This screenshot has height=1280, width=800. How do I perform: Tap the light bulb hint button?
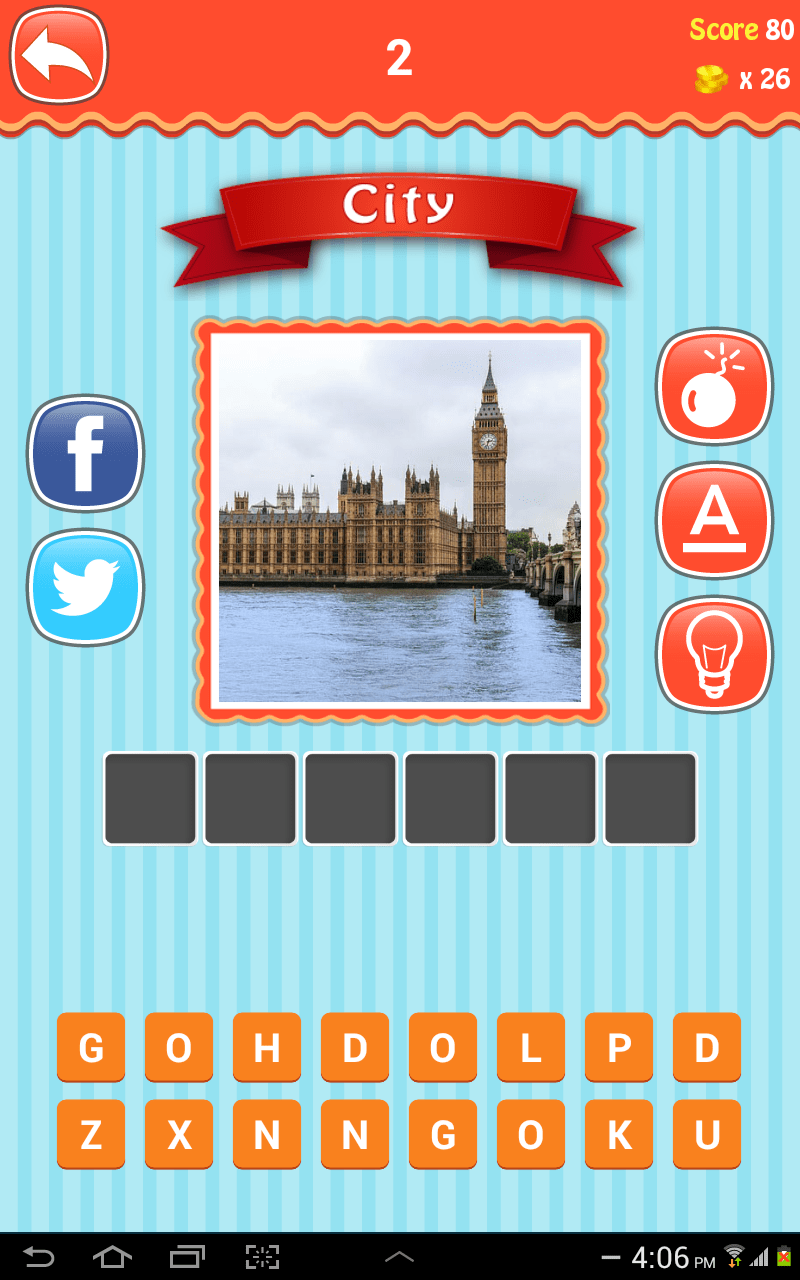[x=714, y=654]
